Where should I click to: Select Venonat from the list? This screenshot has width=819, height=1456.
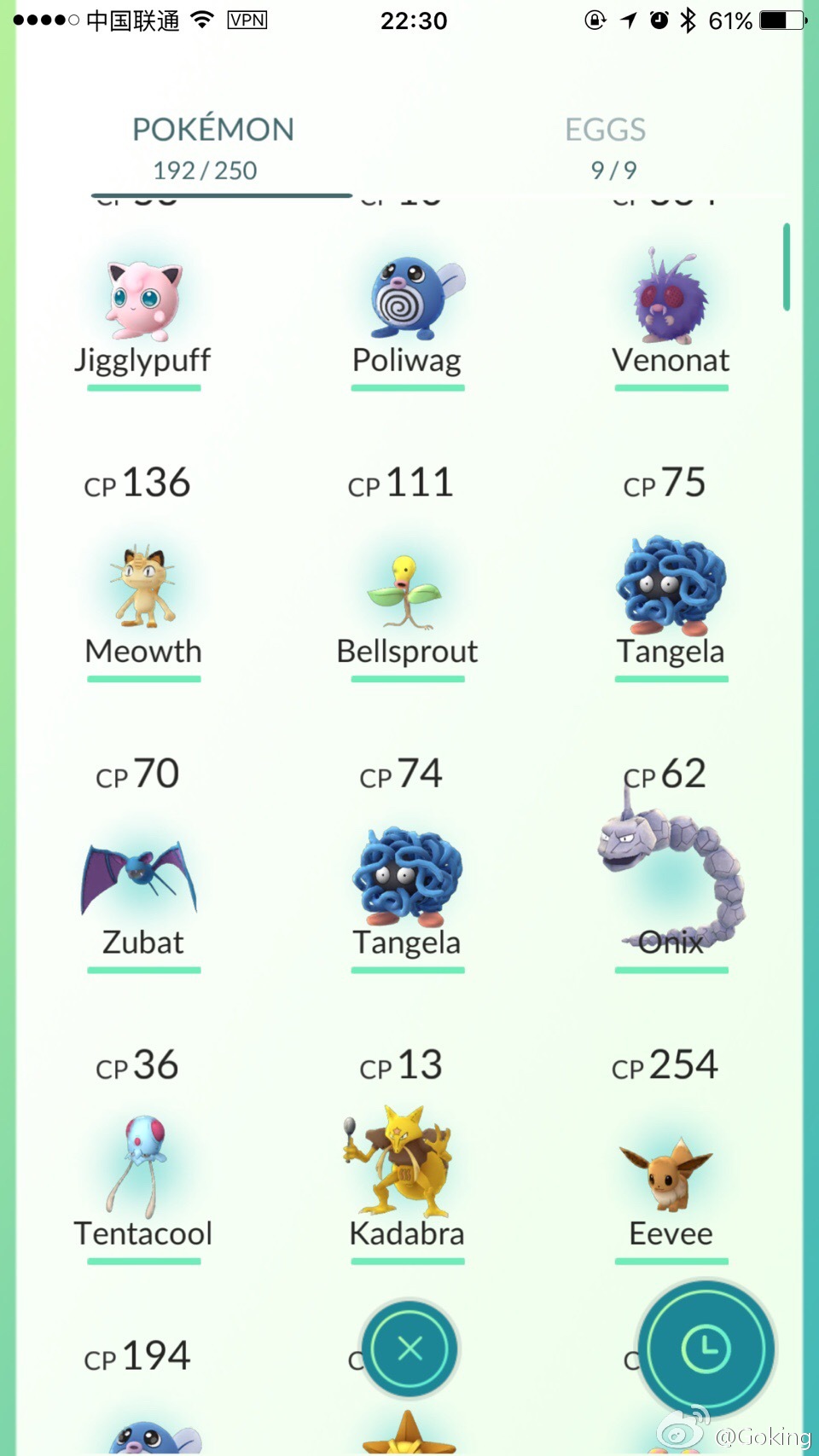(671, 307)
